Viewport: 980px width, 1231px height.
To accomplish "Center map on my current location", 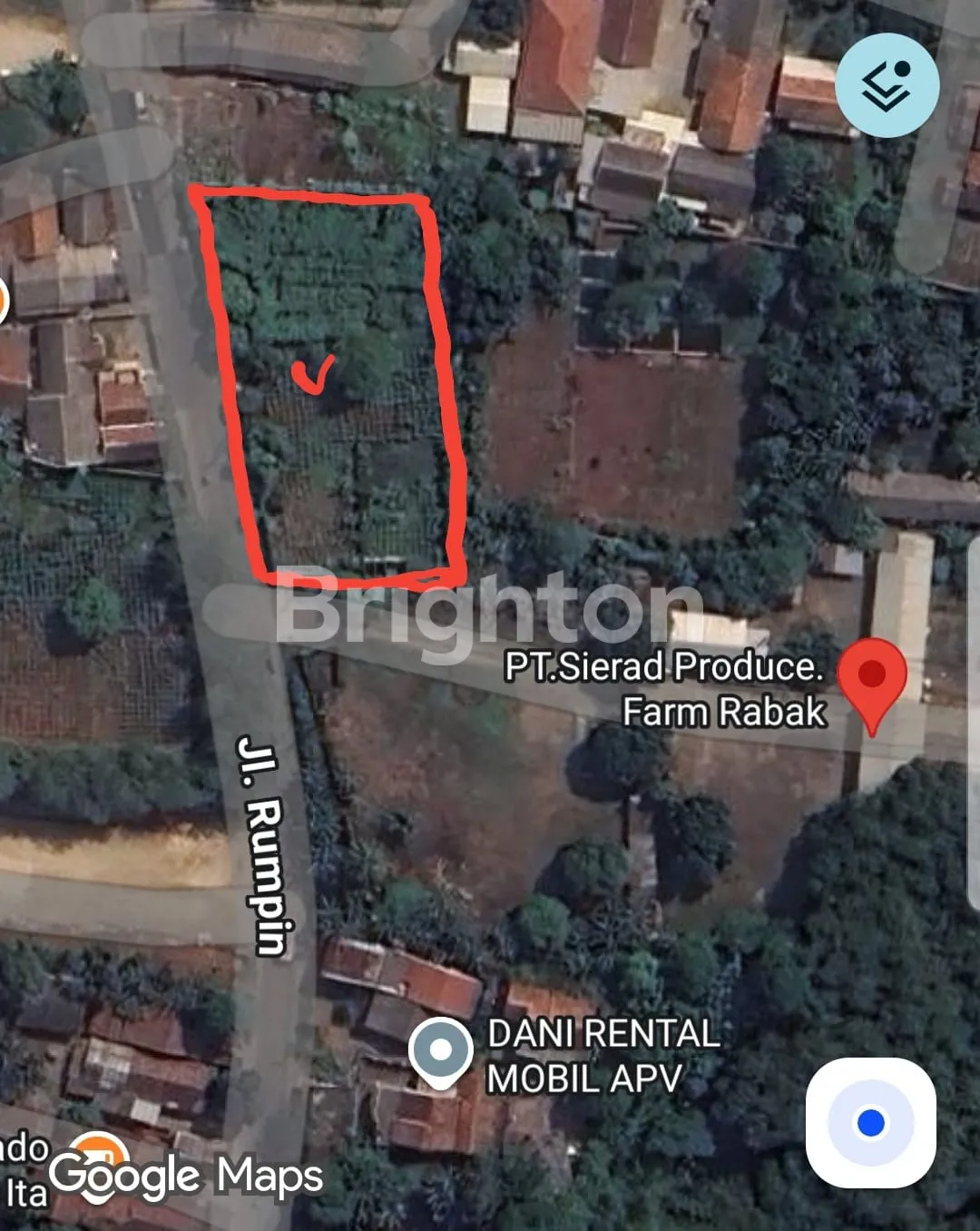I will pos(870,1123).
